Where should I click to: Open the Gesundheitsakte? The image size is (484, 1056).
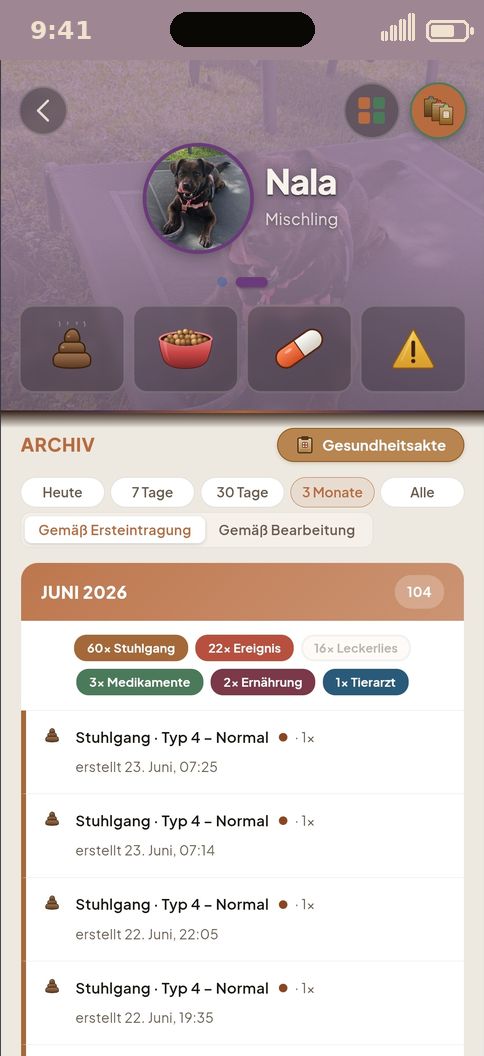coord(371,445)
